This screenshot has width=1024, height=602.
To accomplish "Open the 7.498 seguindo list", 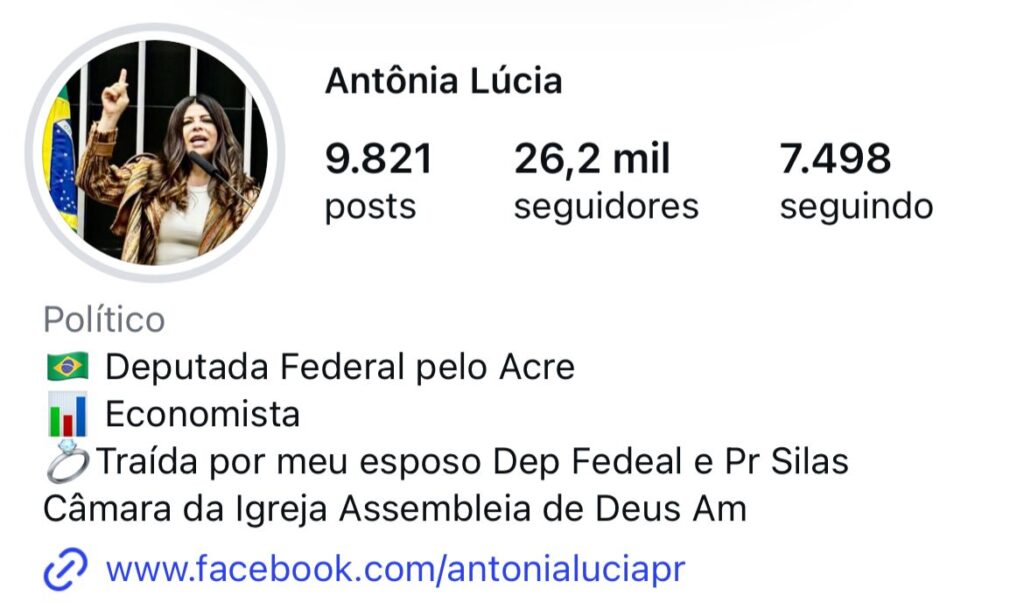I will pos(855,181).
